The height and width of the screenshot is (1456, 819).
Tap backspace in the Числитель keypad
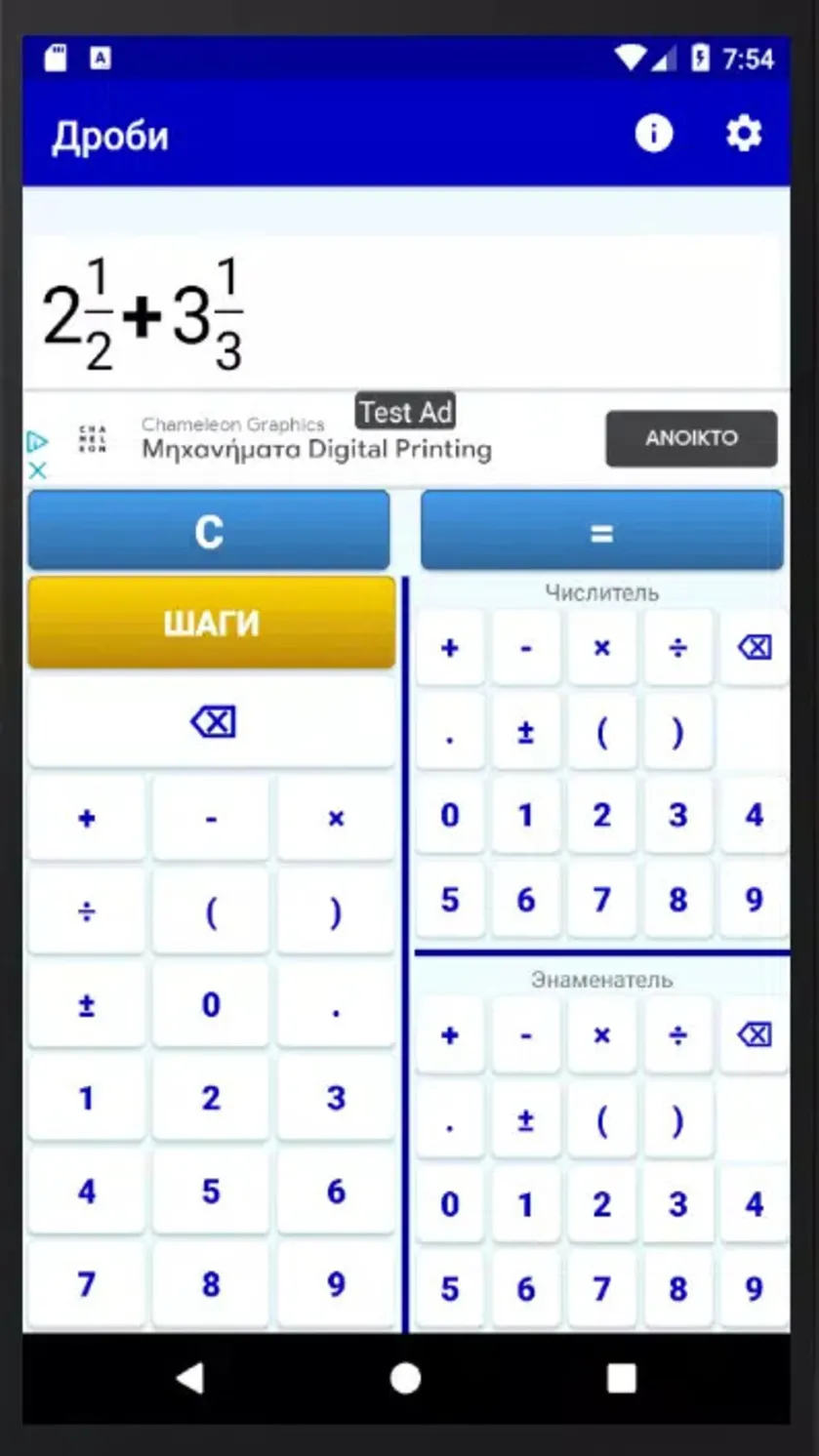click(754, 647)
